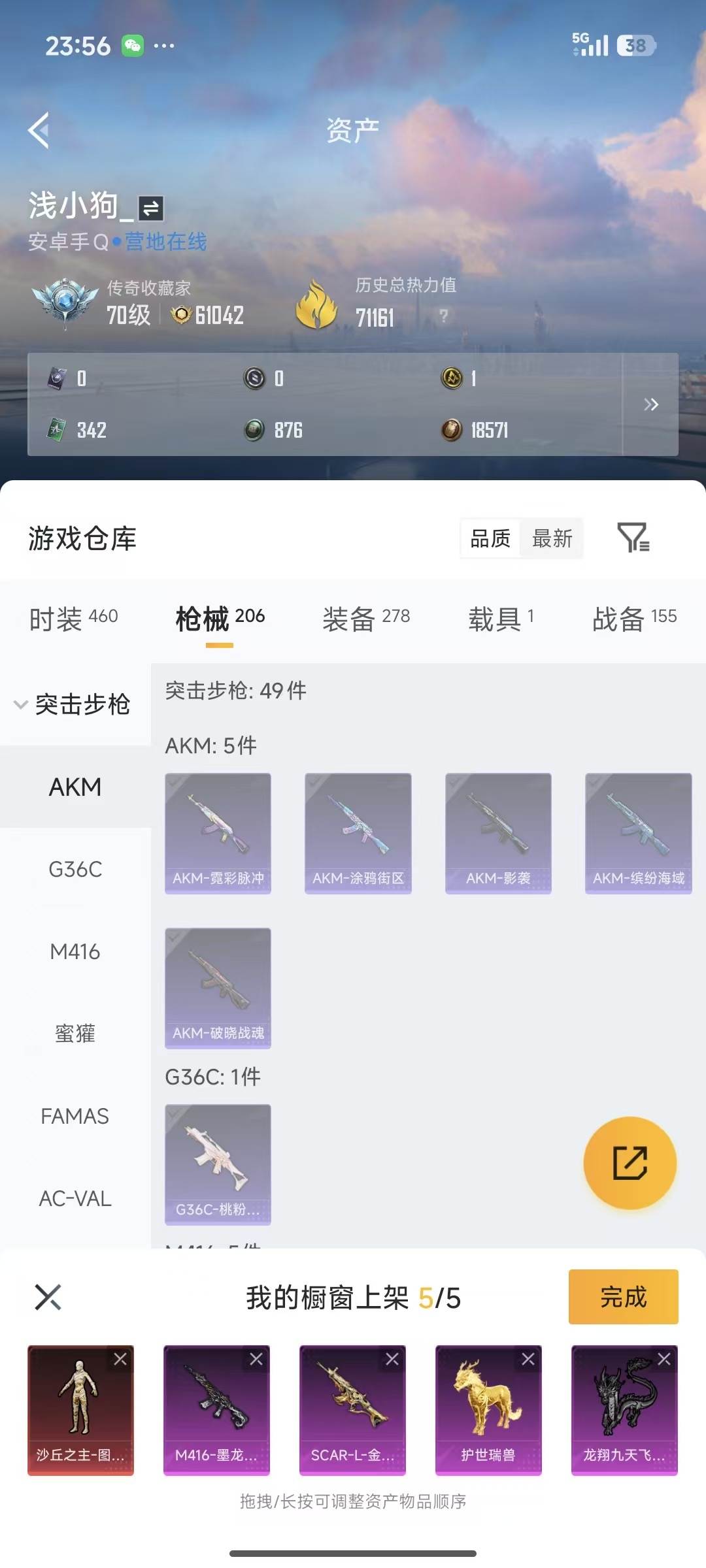Expand currency details via the >> arrow
Viewport: 706px width, 1568px height.
[x=651, y=405]
